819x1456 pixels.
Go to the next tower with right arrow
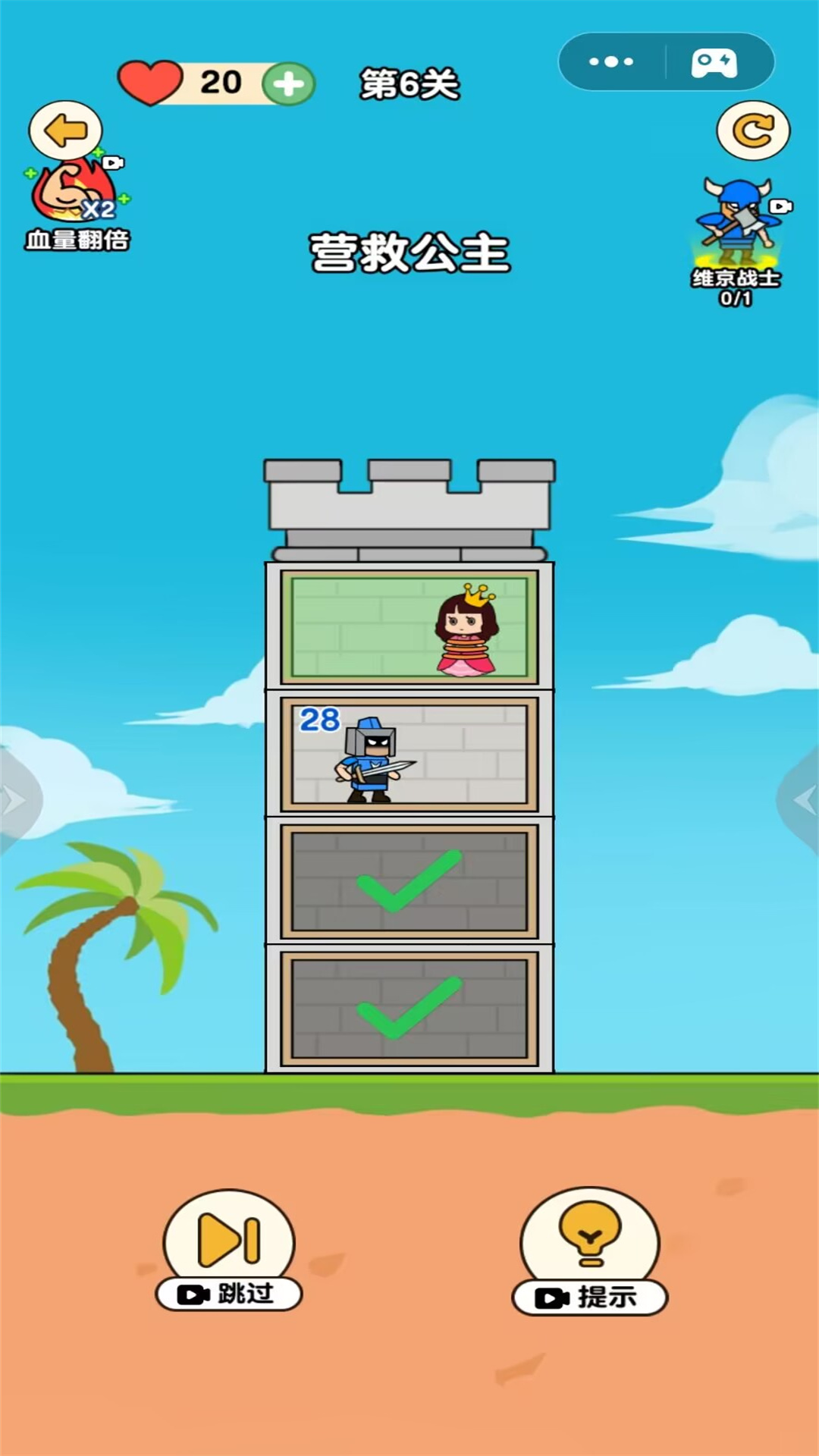802,799
